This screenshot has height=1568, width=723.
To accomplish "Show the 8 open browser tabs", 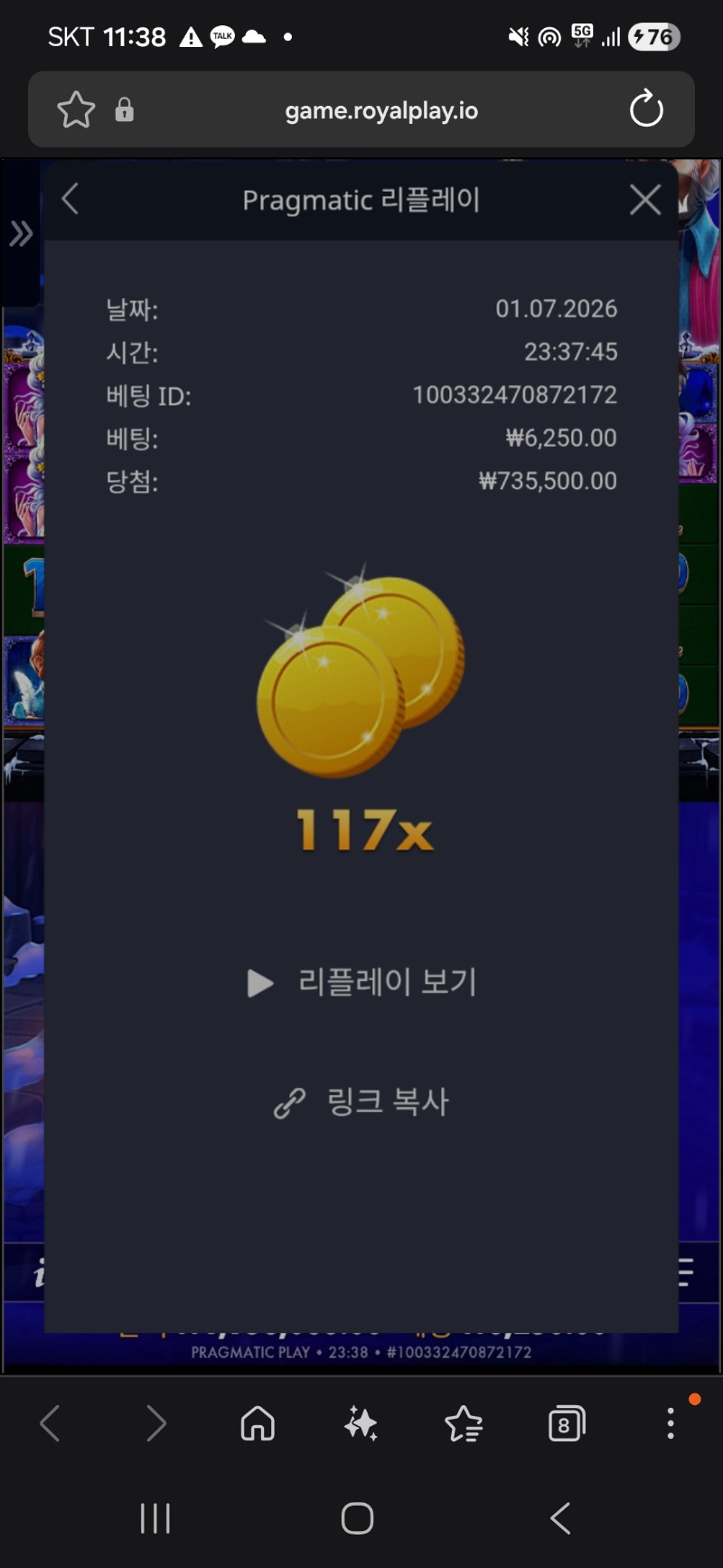I will [567, 1423].
